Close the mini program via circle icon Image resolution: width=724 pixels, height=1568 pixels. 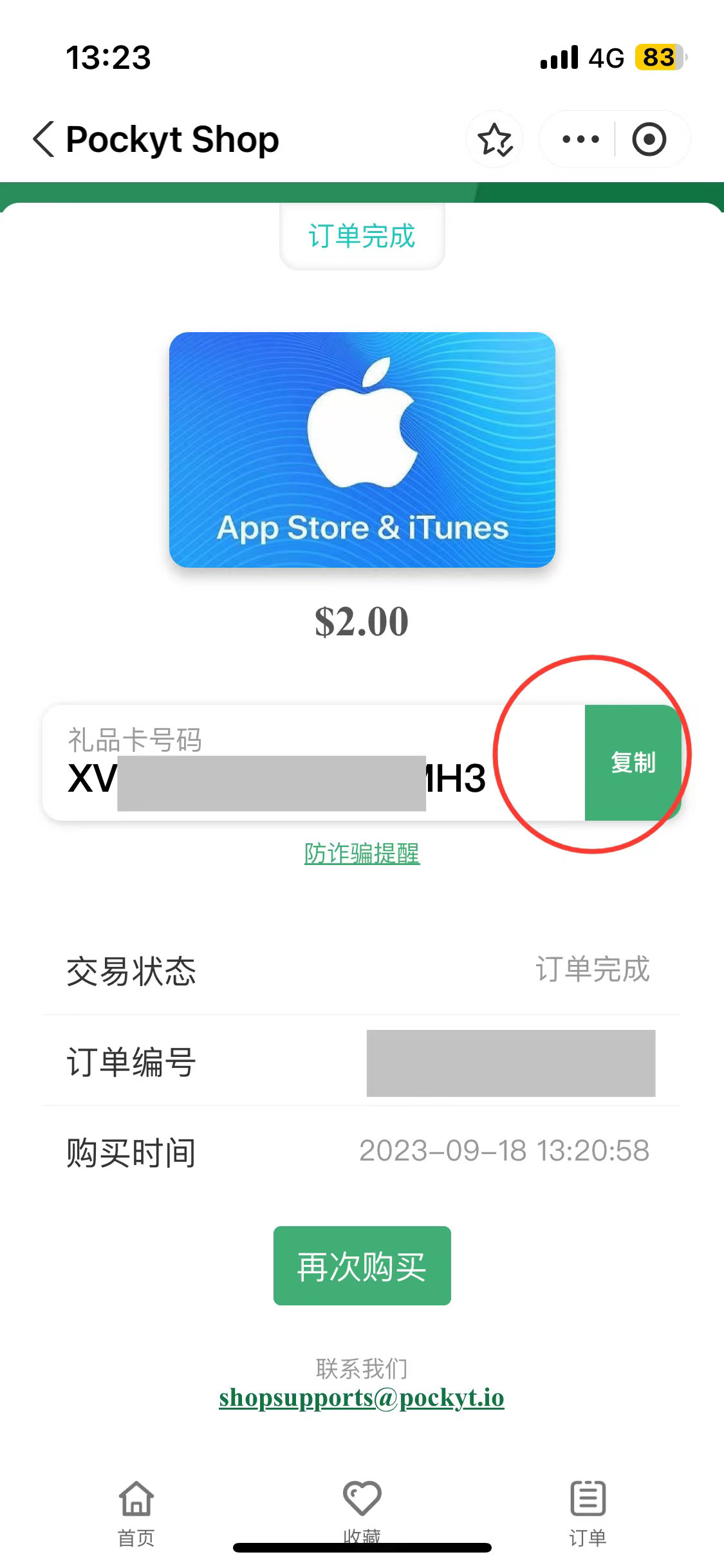649,139
